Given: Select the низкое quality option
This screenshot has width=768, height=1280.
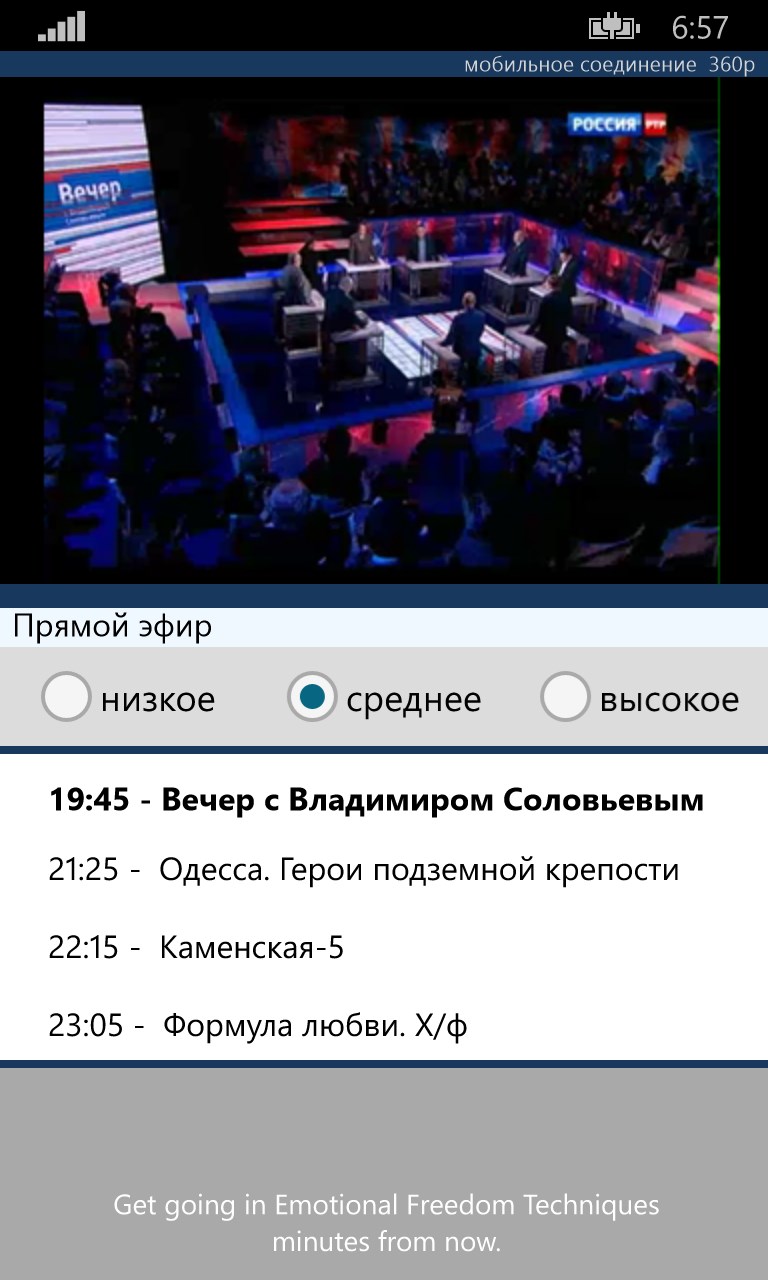Looking at the screenshot, I should [x=66, y=697].
